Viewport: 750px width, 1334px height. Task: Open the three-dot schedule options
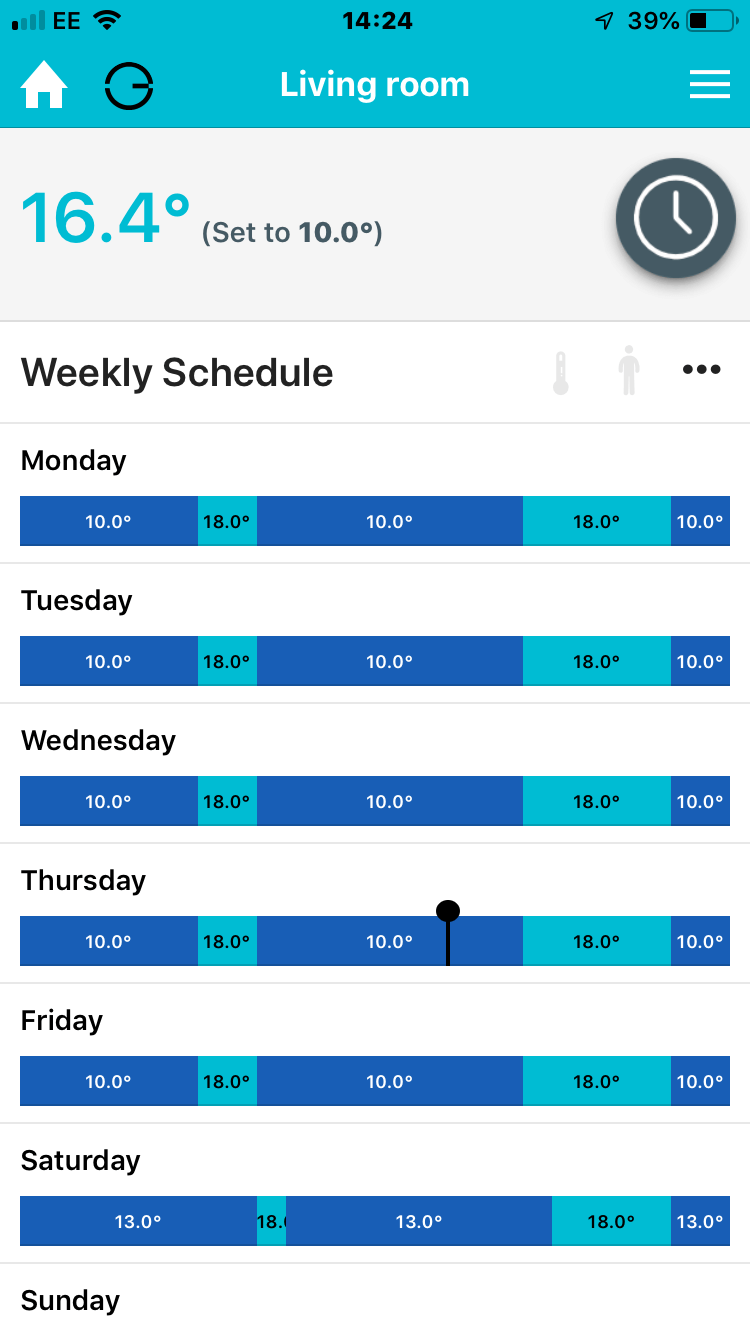701,370
